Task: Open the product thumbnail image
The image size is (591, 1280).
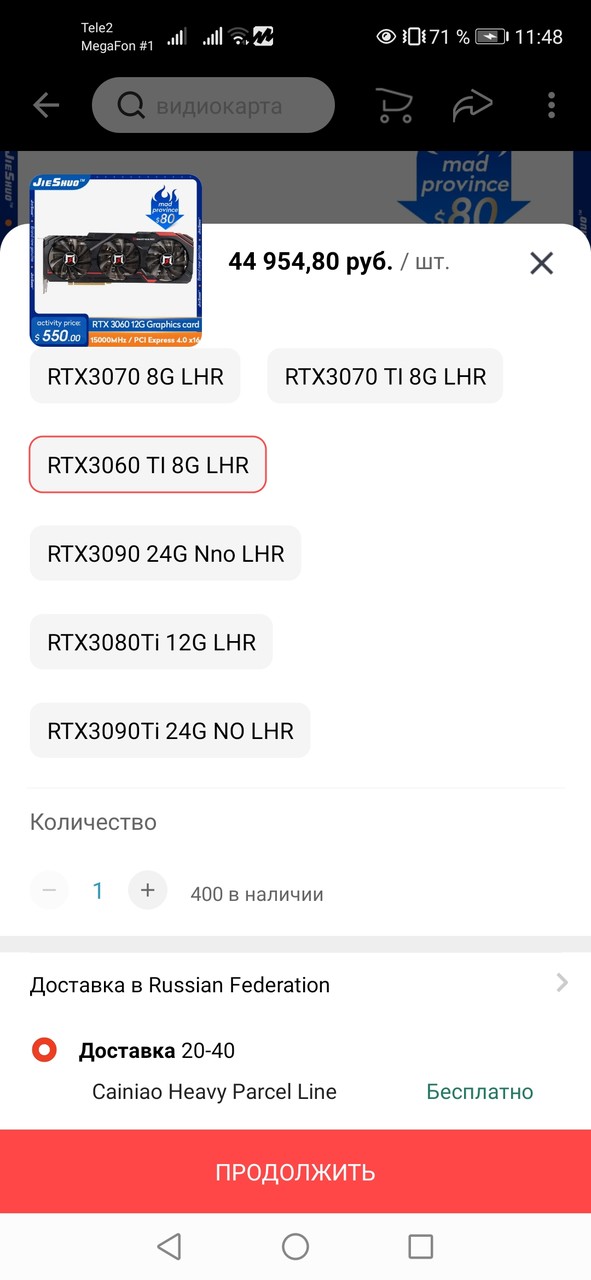Action: [x=116, y=261]
